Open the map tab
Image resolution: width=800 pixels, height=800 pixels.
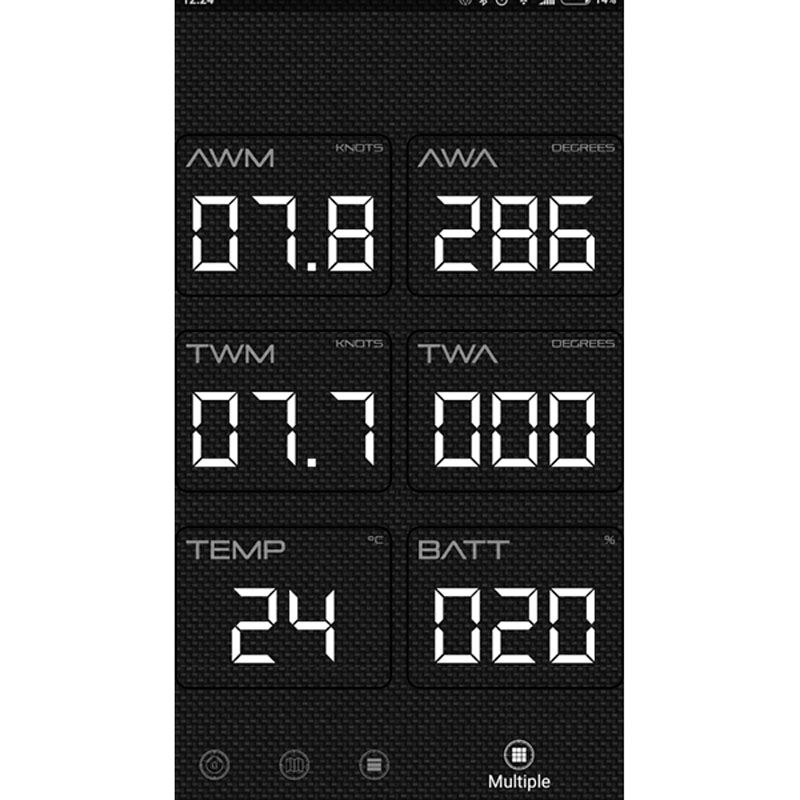point(294,765)
